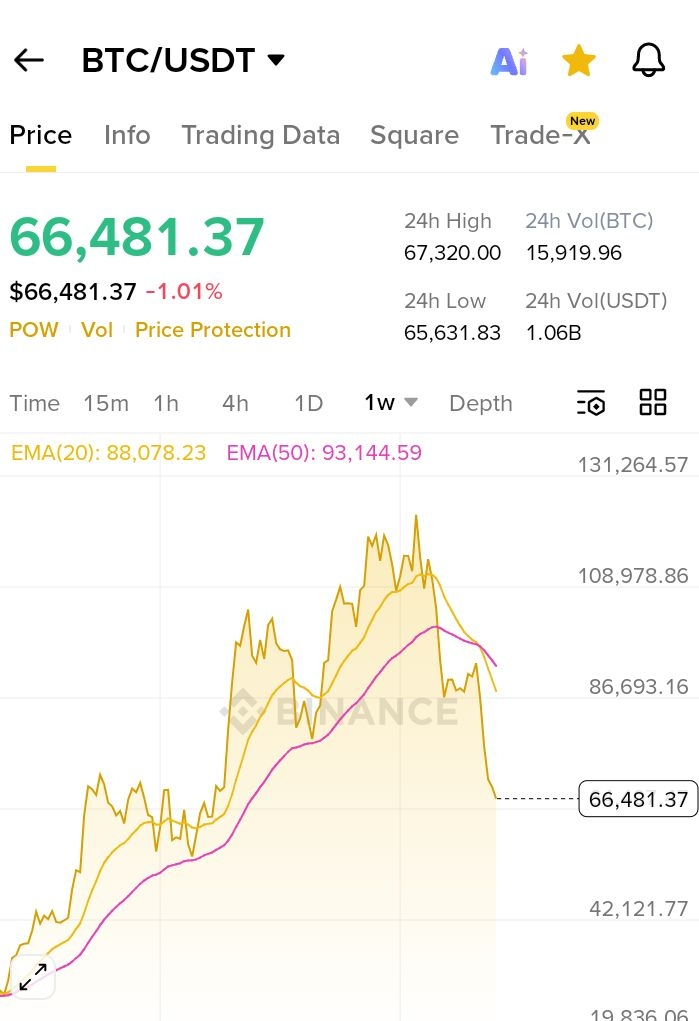This screenshot has width=699, height=1021.
Task: Open the Square tab
Action: click(x=414, y=136)
